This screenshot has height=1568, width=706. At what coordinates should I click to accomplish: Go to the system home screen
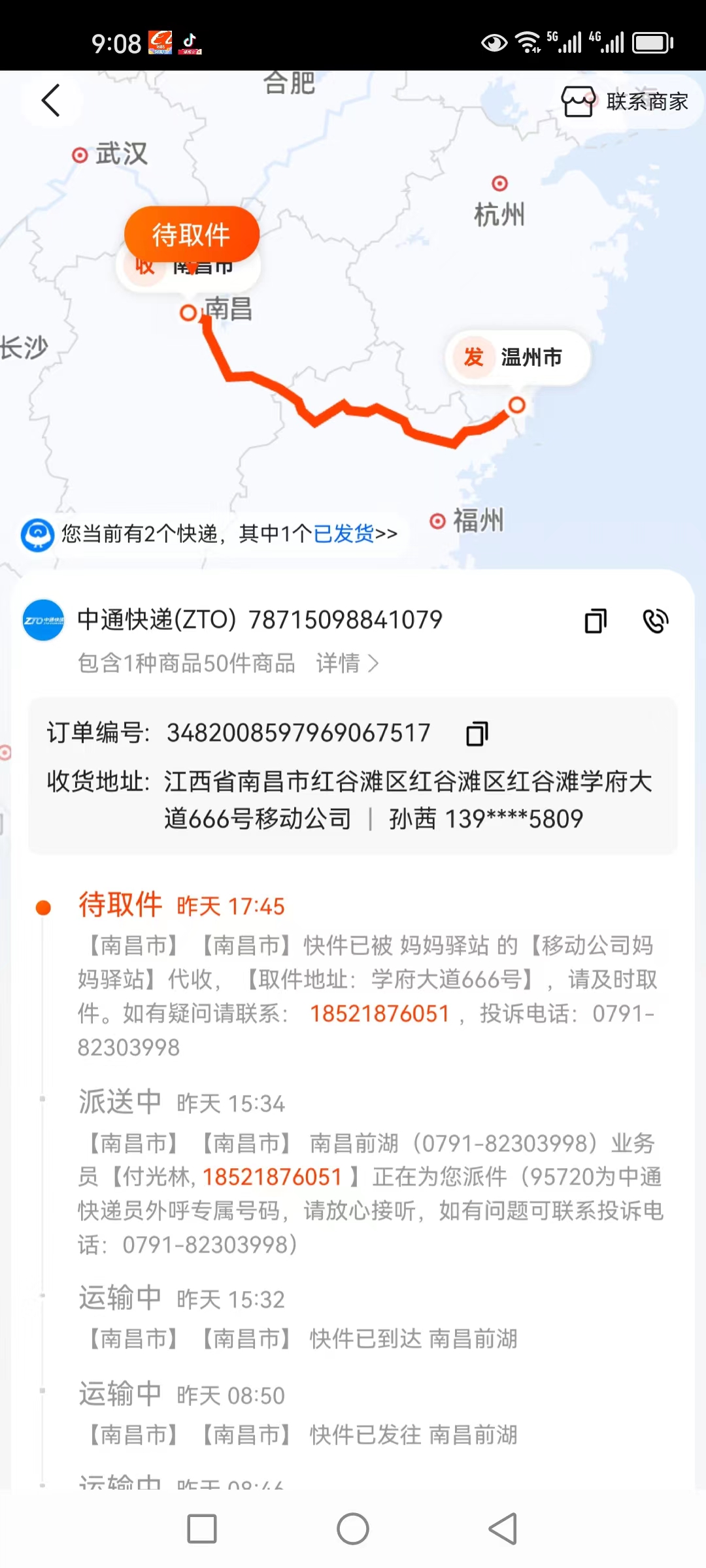(353, 1529)
